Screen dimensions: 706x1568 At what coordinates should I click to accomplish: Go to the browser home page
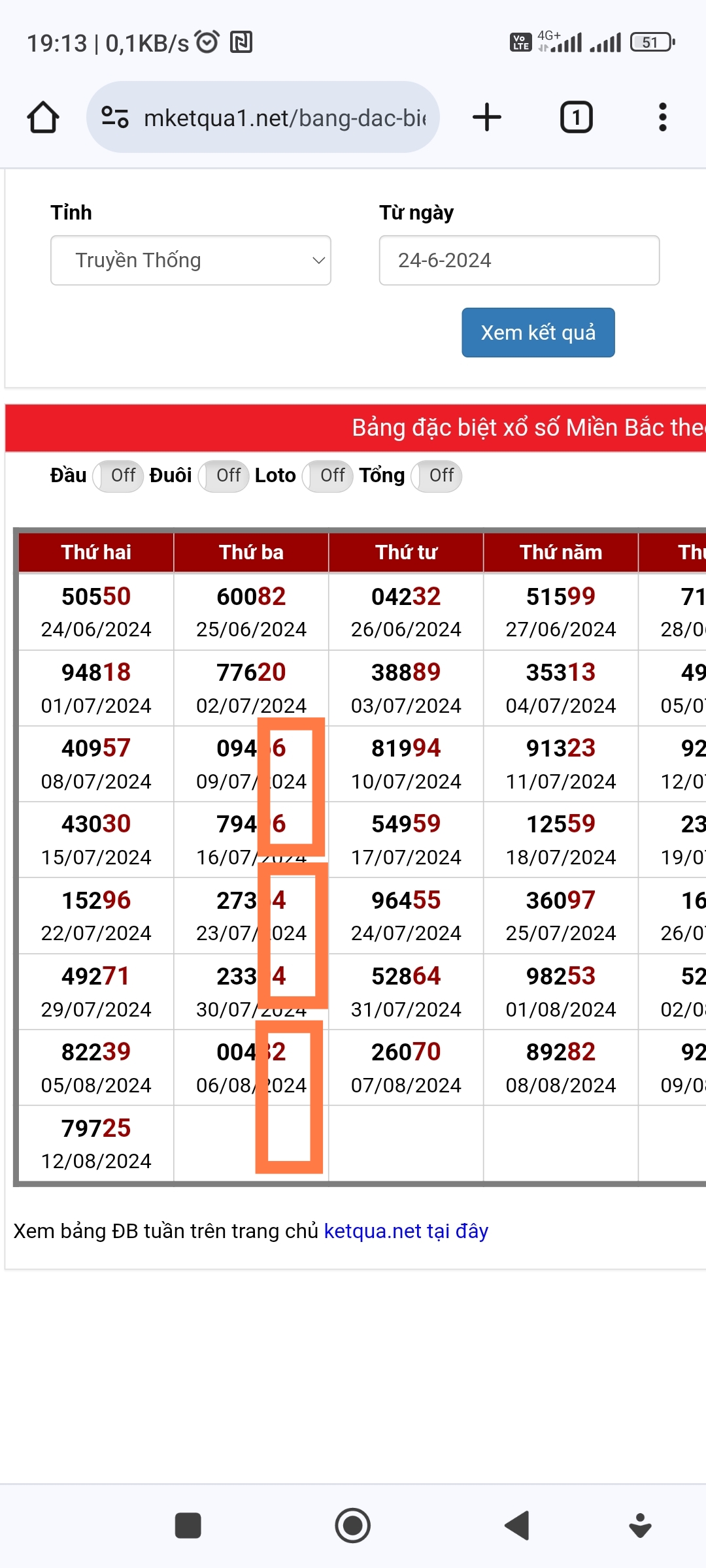click(x=43, y=118)
